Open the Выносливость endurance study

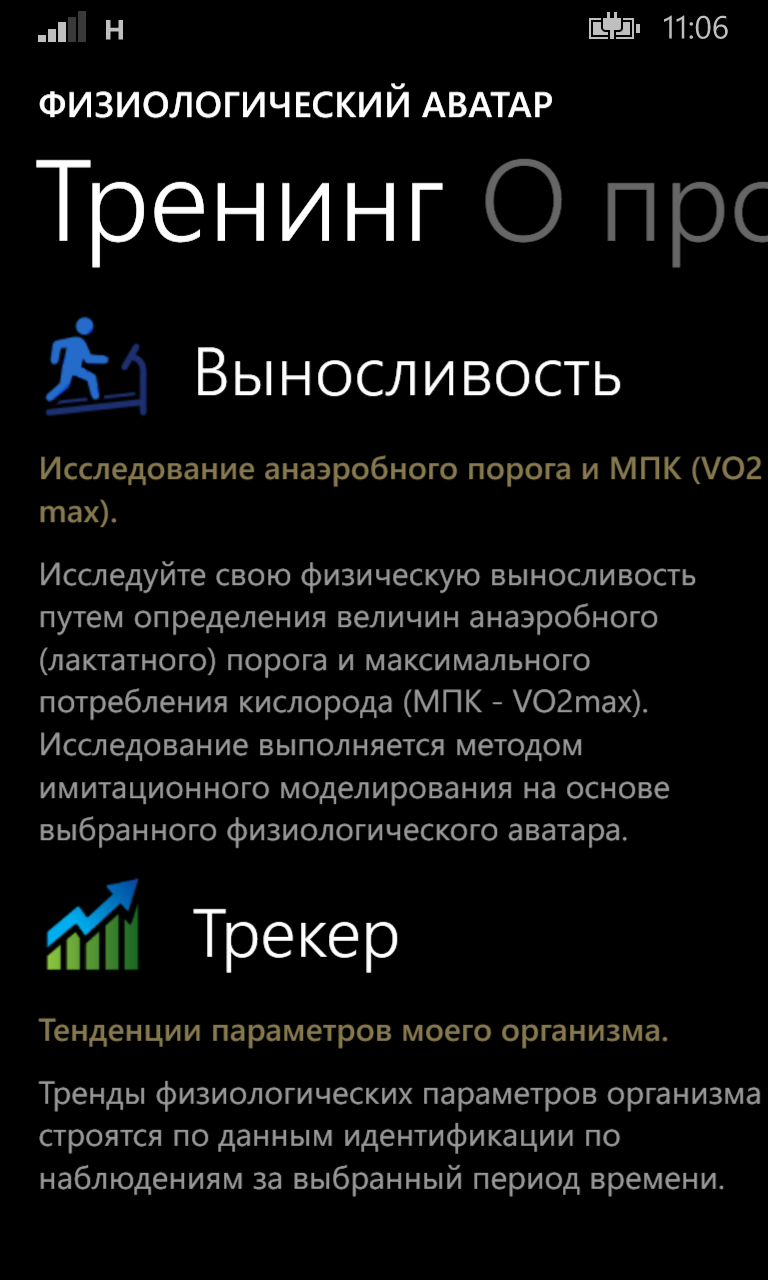click(407, 372)
